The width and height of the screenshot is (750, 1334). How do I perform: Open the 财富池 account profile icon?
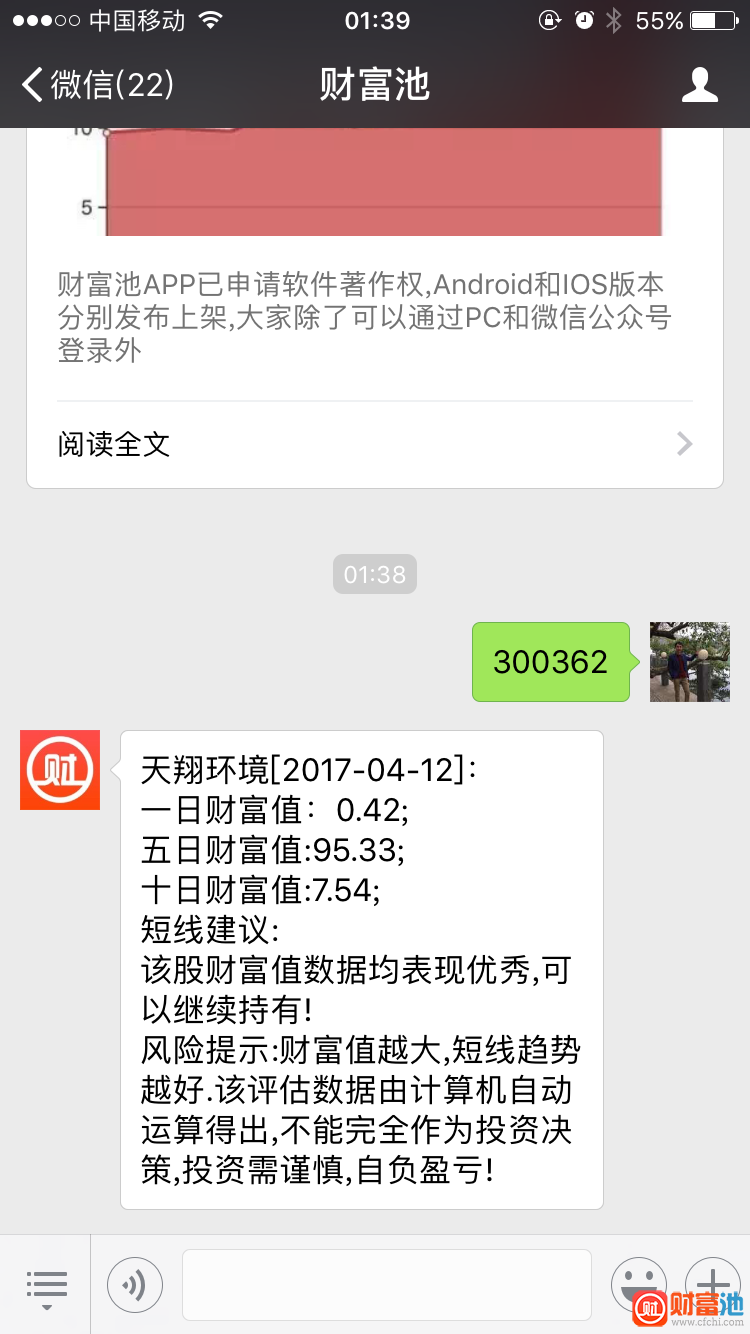point(699,85)
